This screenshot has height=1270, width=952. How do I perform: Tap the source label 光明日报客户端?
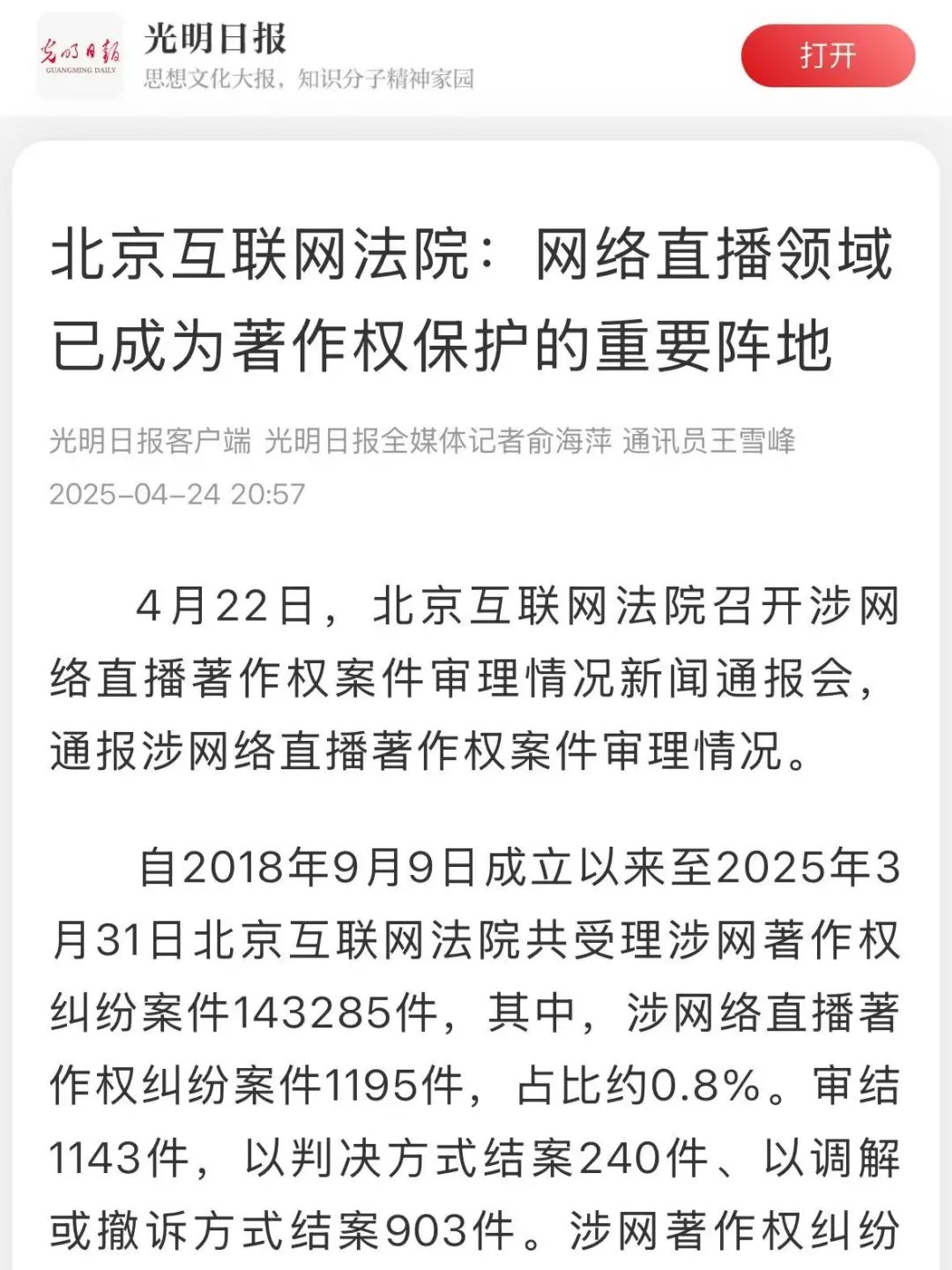point(150,443)
